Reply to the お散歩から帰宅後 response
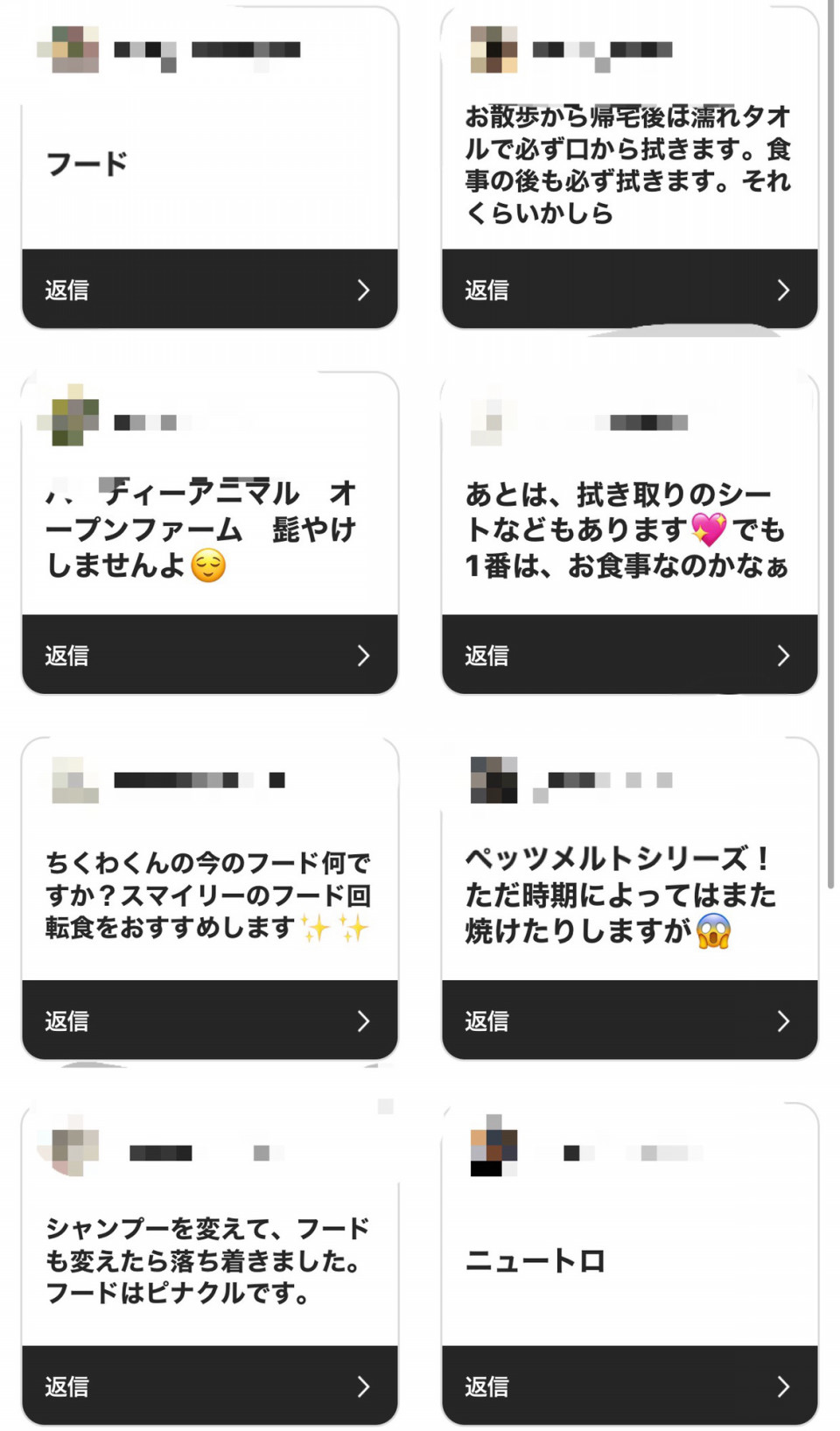 tap(629, 290)
